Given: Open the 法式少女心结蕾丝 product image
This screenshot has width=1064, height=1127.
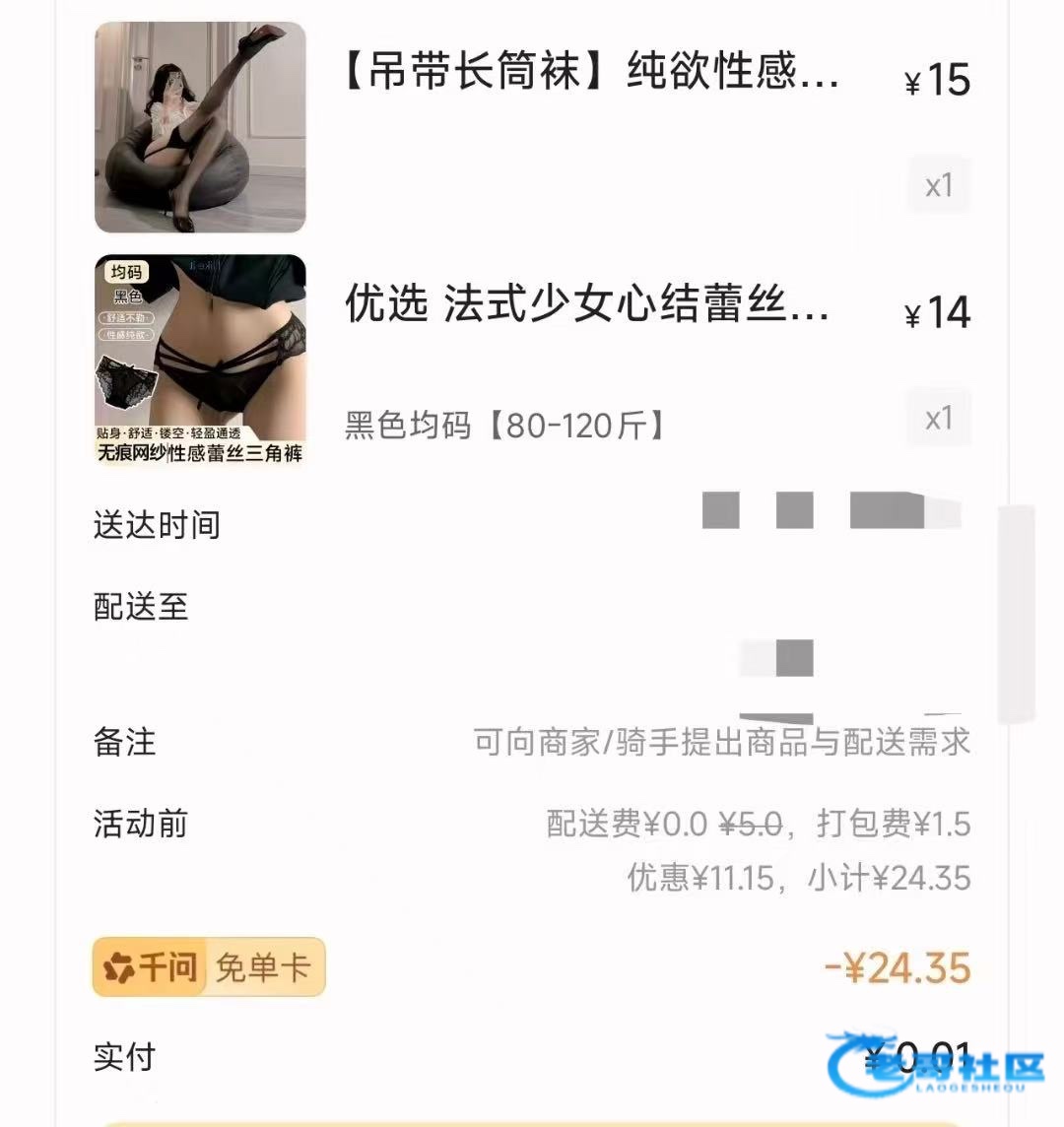Looking at the screenshot, I should pyautogui.click(x=200, y=361).
